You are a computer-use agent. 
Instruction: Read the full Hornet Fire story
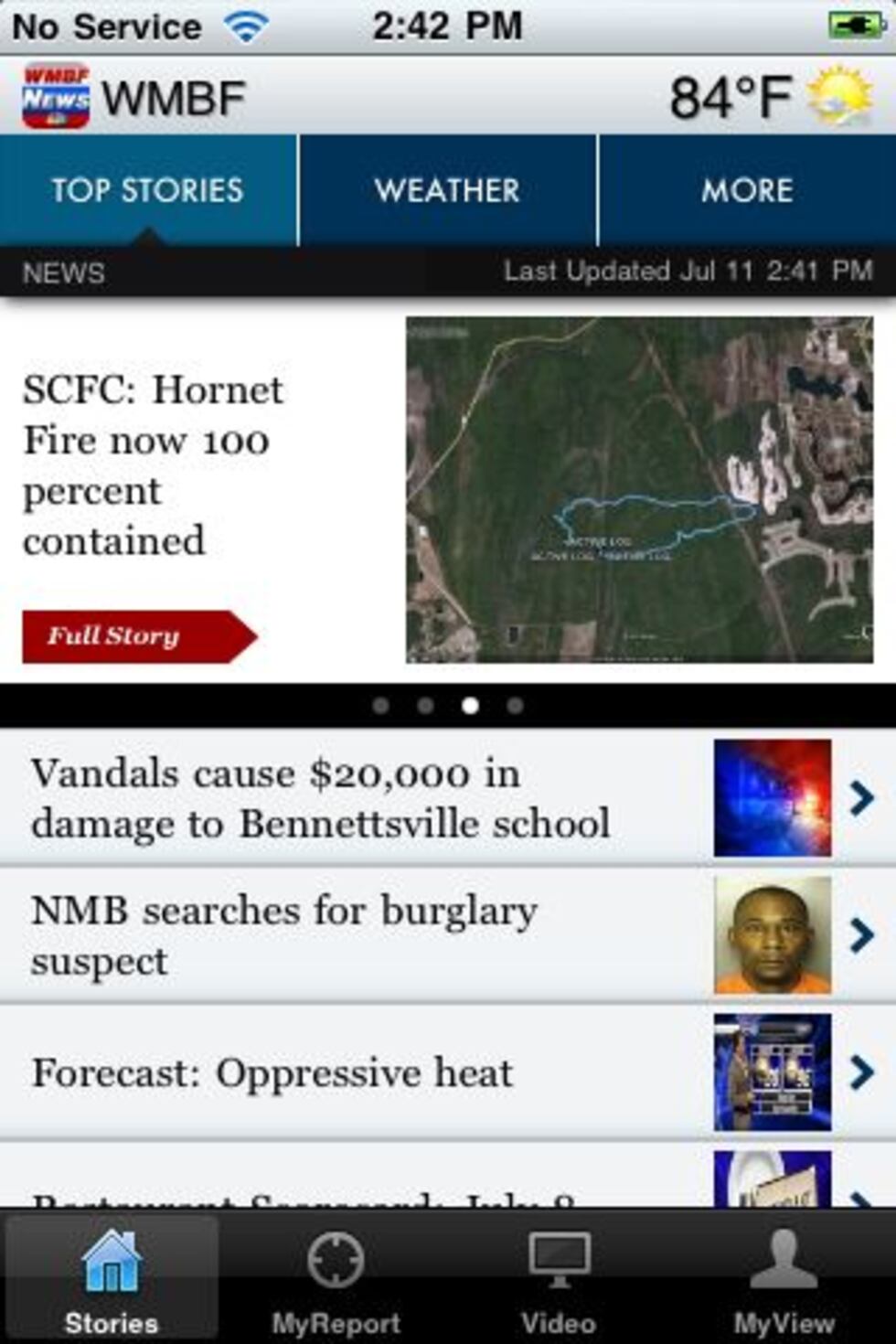(137, 636)
